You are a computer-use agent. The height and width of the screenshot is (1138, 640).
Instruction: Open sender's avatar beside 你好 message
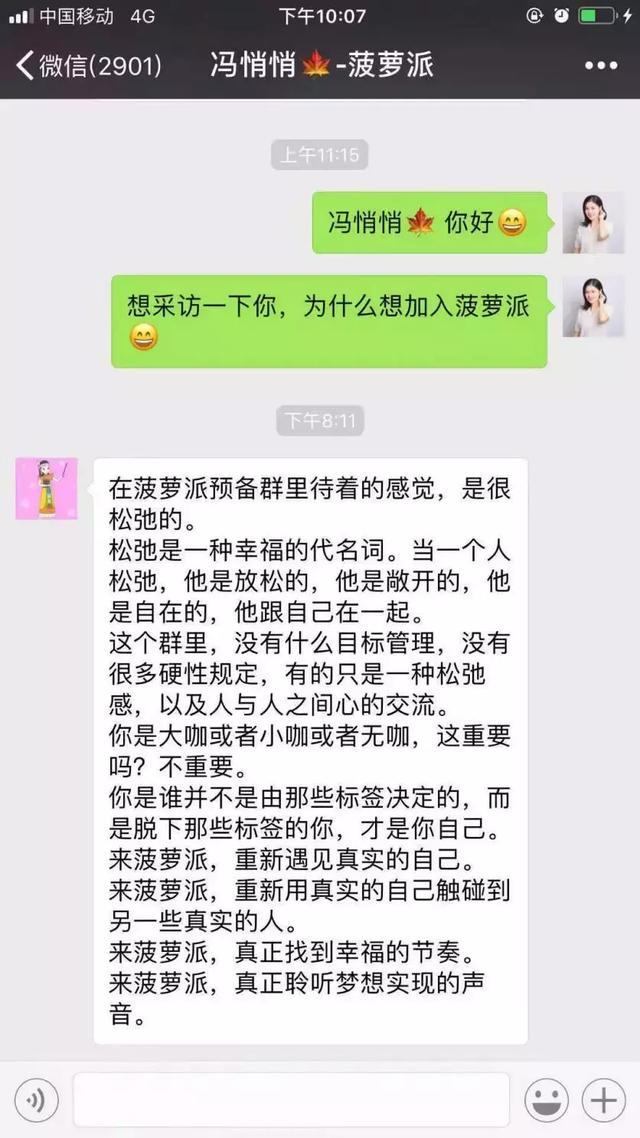click(x=592, y=222)
